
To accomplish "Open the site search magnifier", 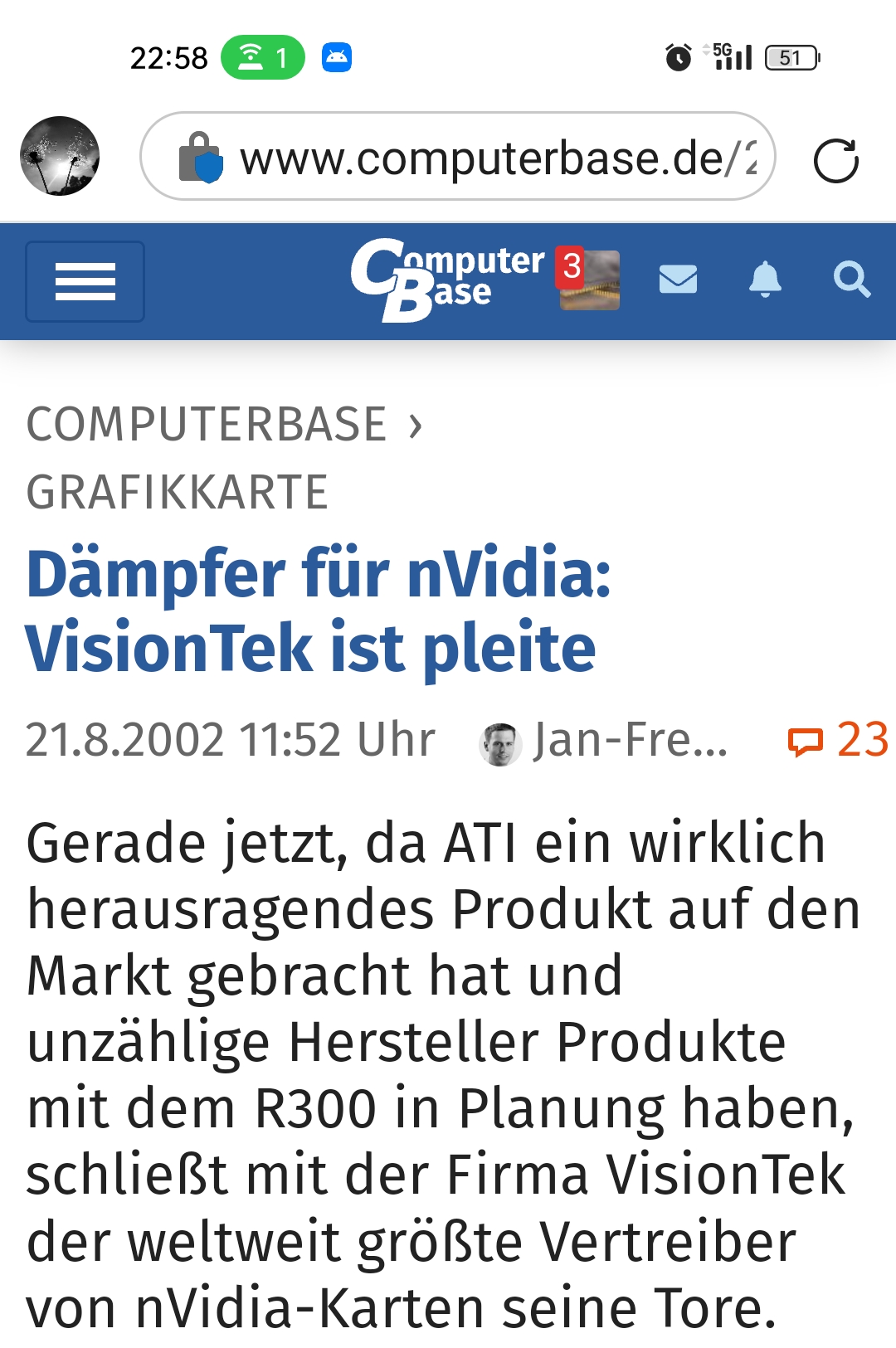I will click(x=853, y=280).
